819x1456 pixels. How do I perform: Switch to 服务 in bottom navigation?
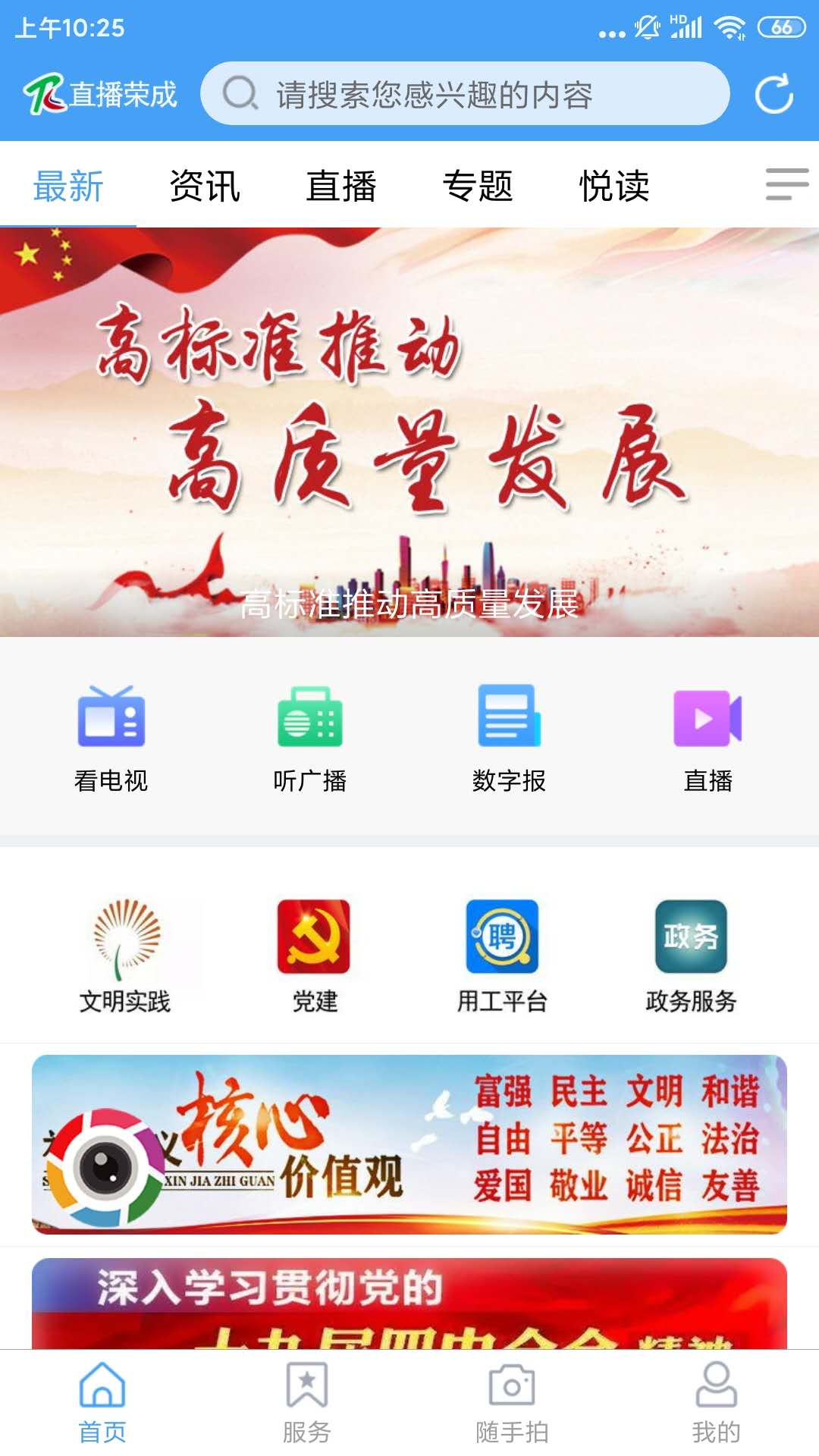coord(307,1403)
